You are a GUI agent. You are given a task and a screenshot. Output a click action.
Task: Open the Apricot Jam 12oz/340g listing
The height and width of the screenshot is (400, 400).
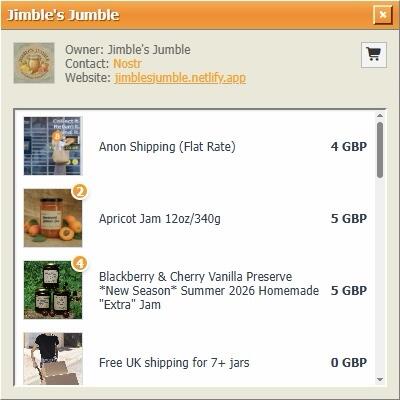click(195, 218)
